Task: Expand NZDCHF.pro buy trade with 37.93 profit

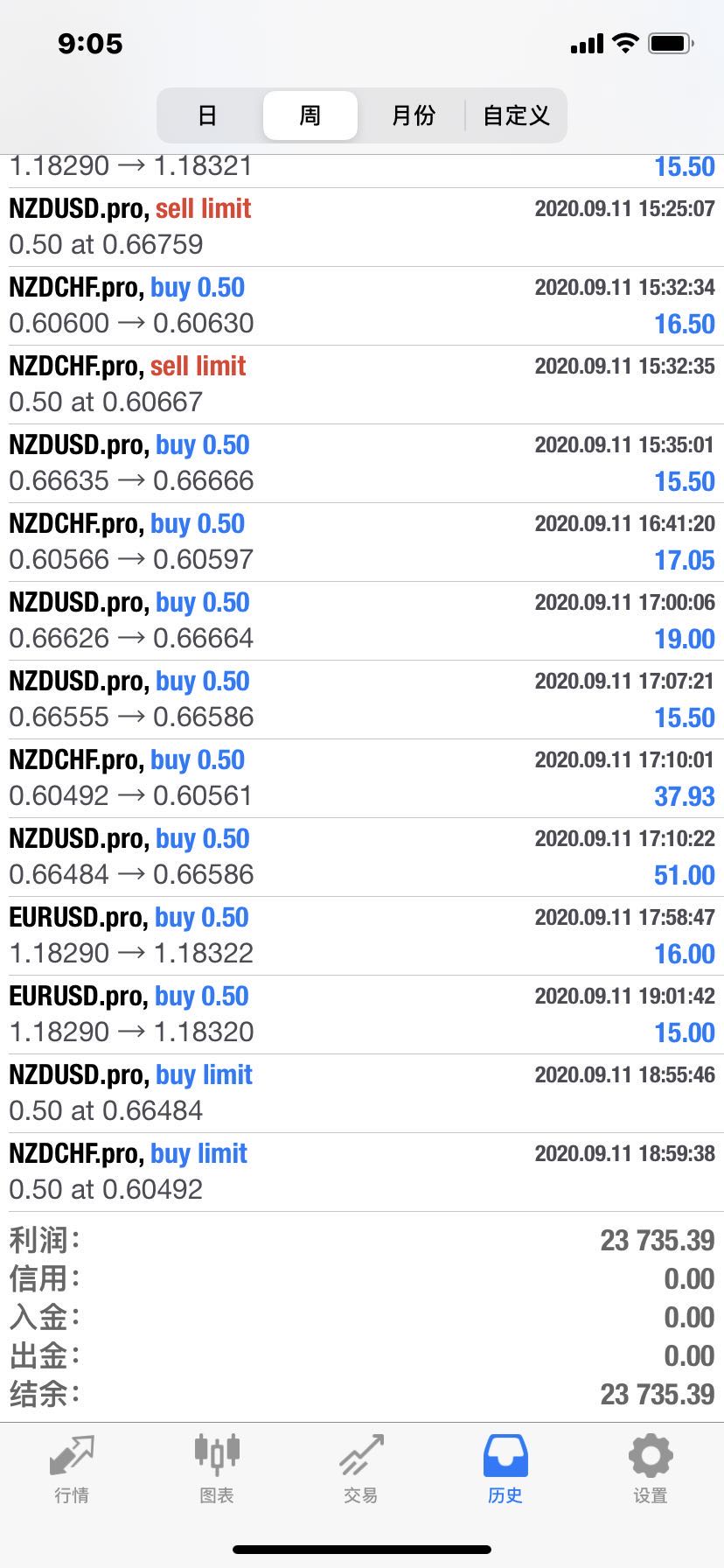Action: pyautogui.click(x=362, y=778)
